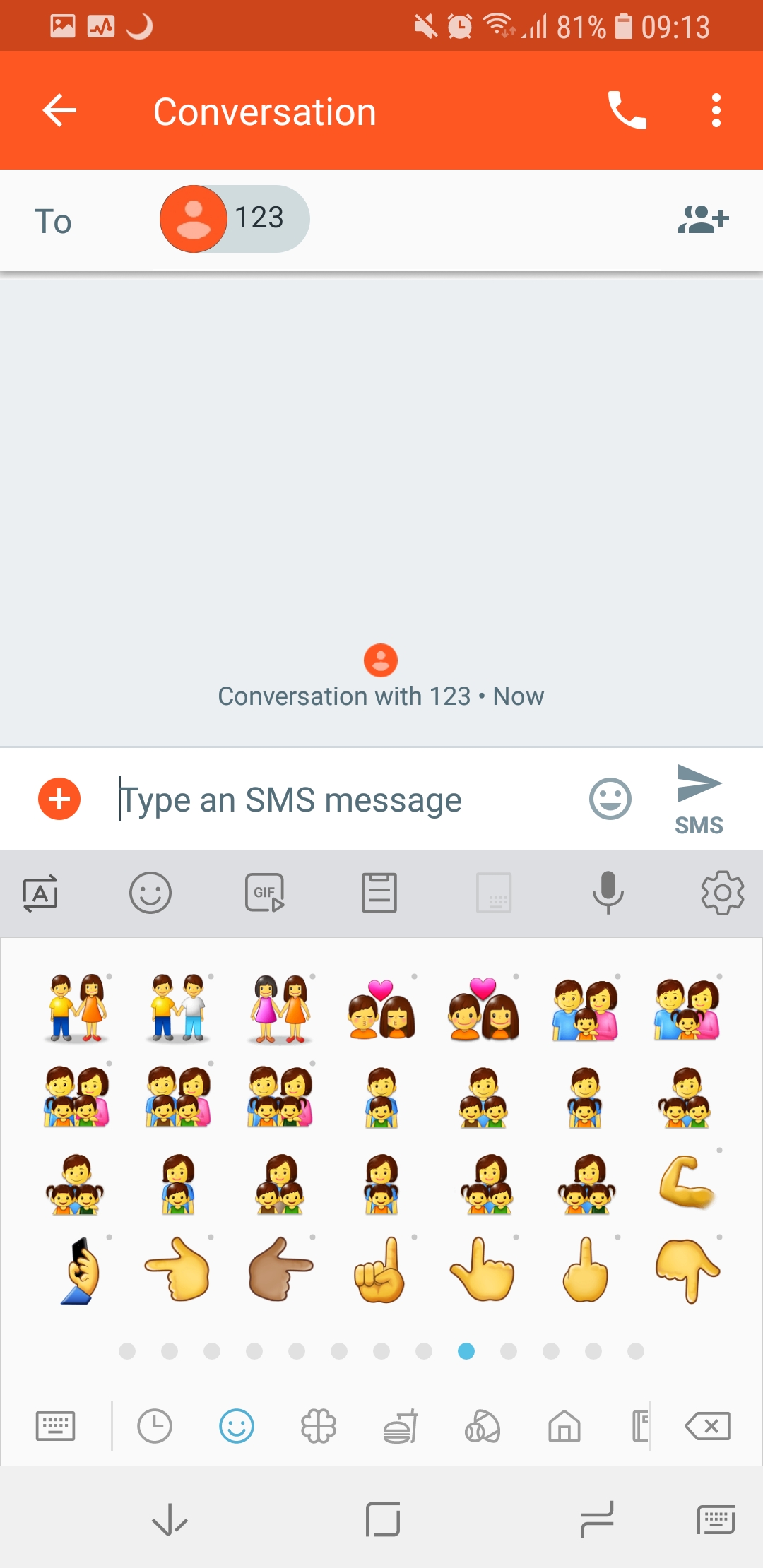
Task: Start voice input with the microphone
Action: (x=608, y=893)
